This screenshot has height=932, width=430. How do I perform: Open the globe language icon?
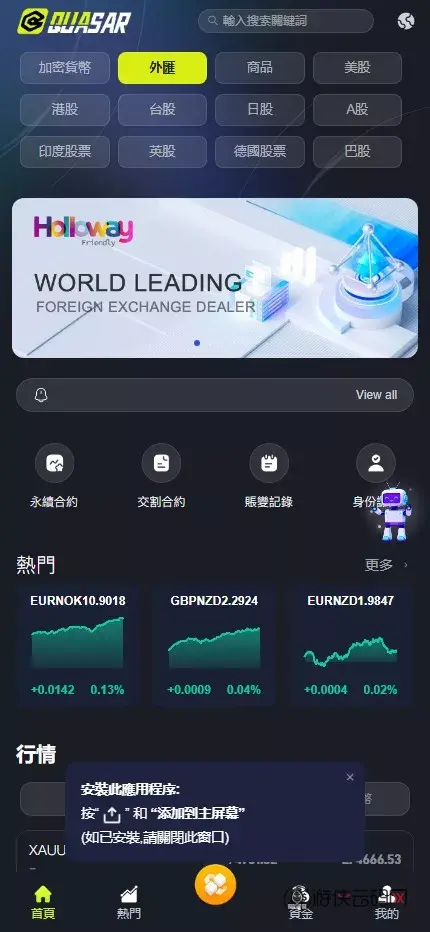[x=406, y=21]
